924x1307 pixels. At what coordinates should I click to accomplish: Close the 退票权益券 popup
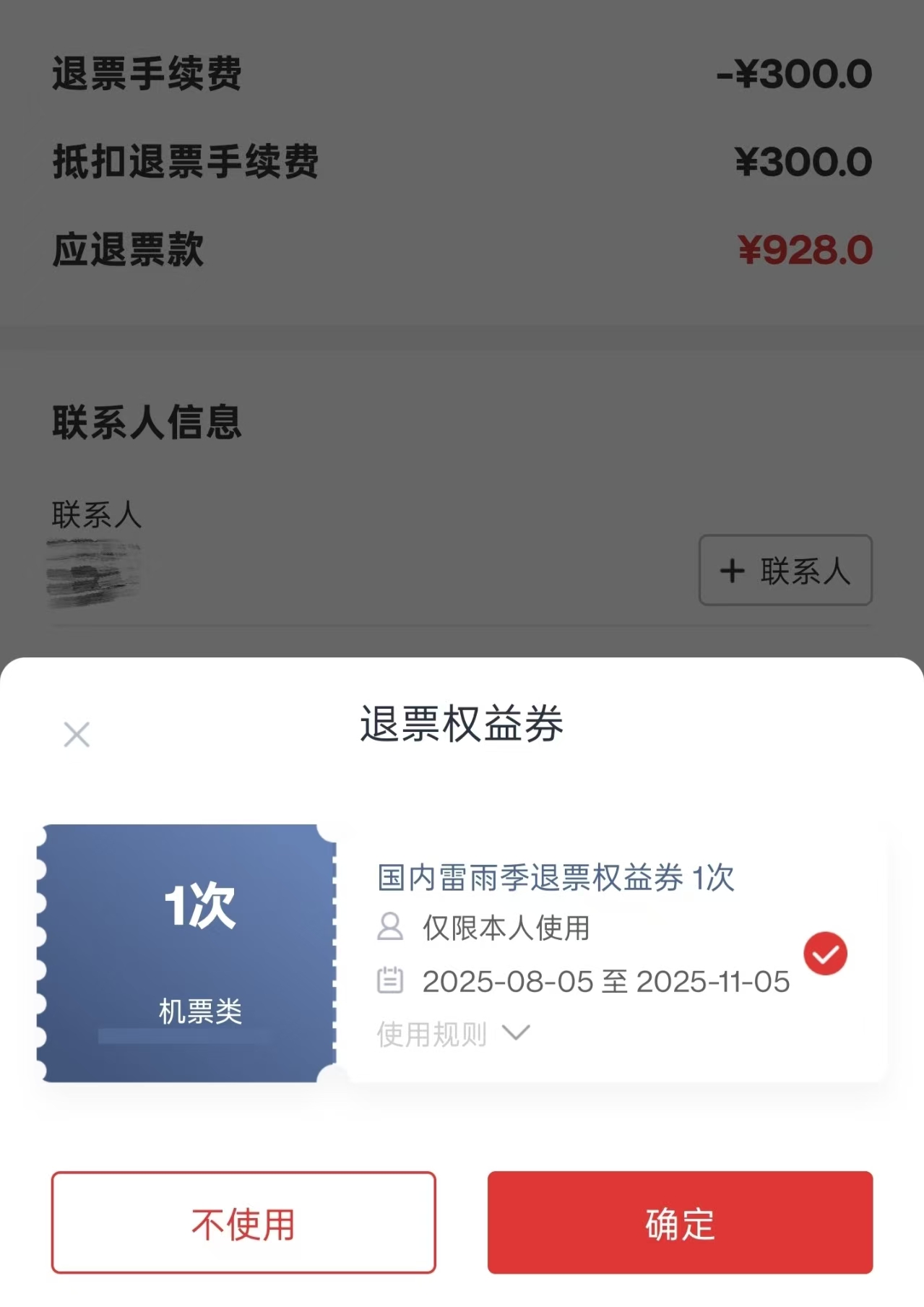click(77, 734)
